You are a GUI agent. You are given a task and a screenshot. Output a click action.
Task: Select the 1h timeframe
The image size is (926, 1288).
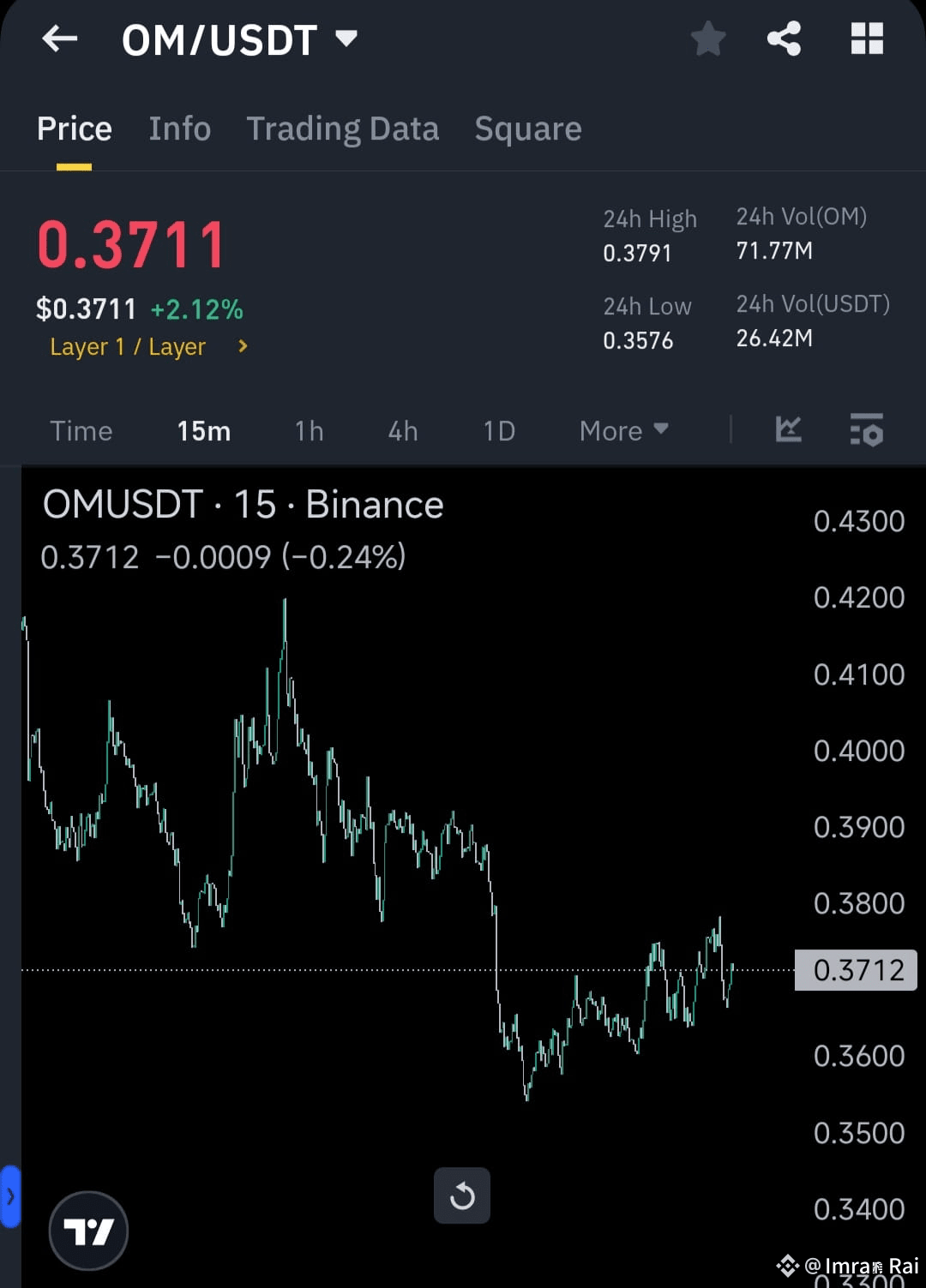[309, 431]
